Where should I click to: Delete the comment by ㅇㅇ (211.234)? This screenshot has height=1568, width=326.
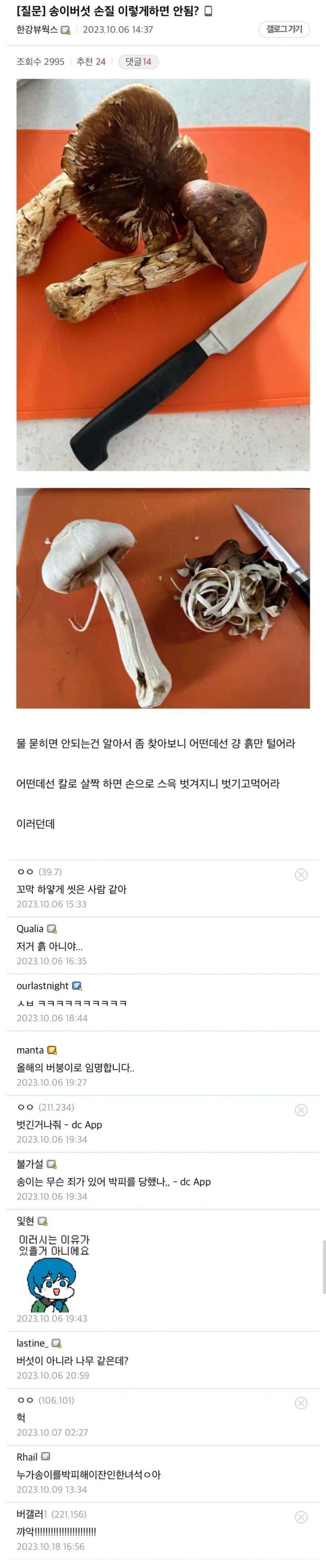point(300,1110)
